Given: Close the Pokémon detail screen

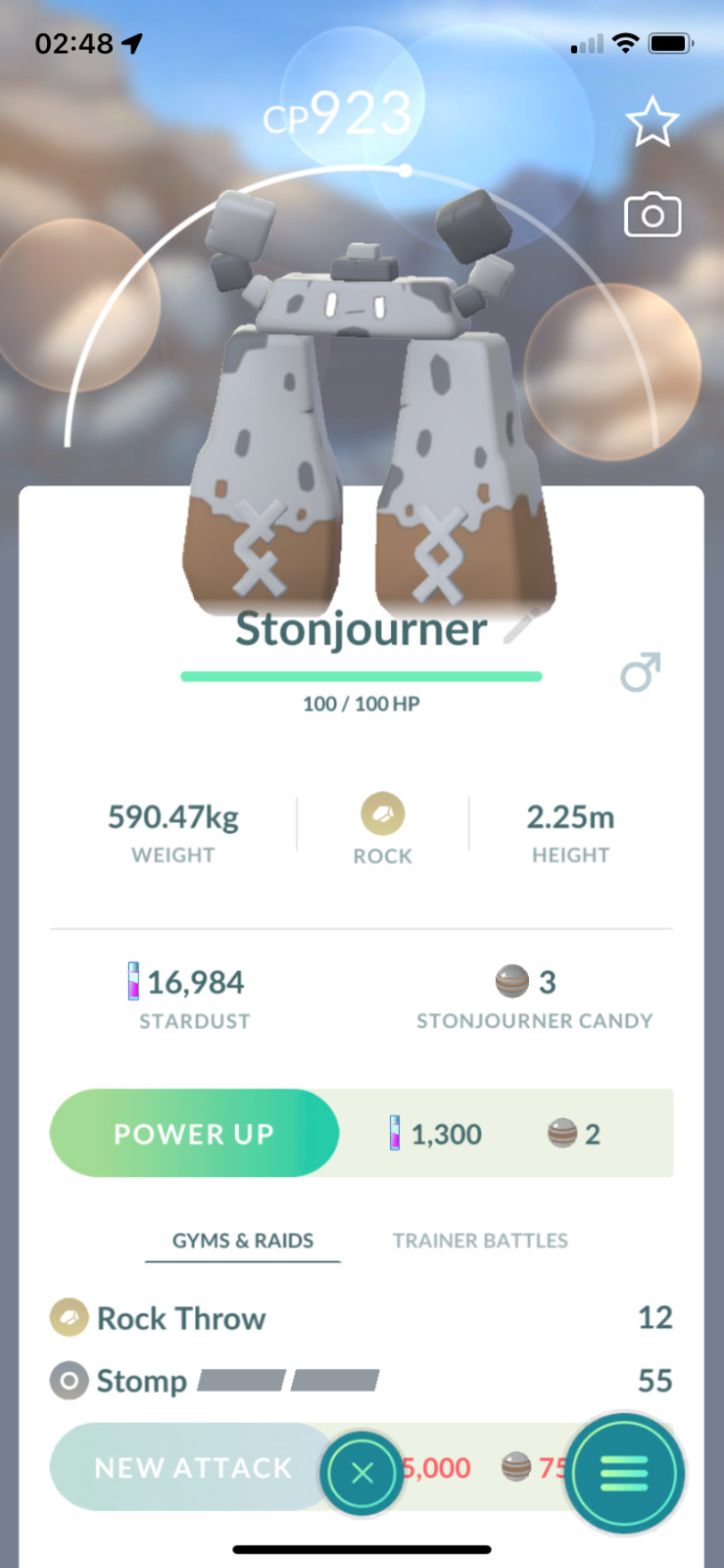Looking at the screenshot, I should click(x=362, y=1473).
